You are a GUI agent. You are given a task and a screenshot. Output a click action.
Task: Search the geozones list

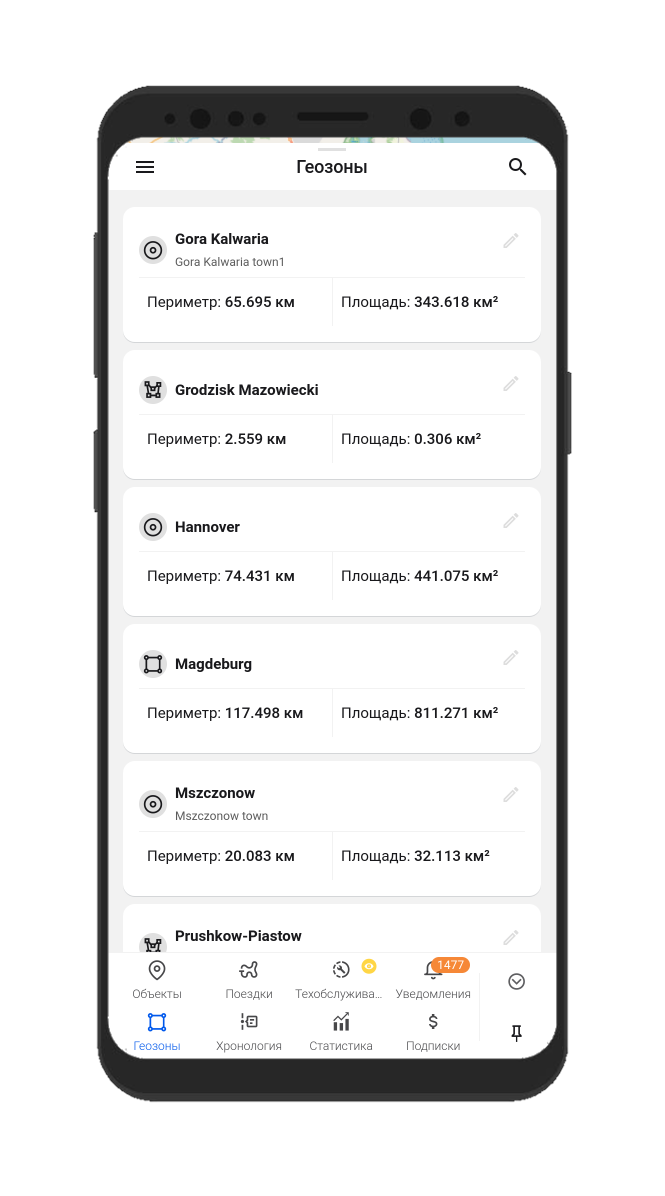pos(517,167)
